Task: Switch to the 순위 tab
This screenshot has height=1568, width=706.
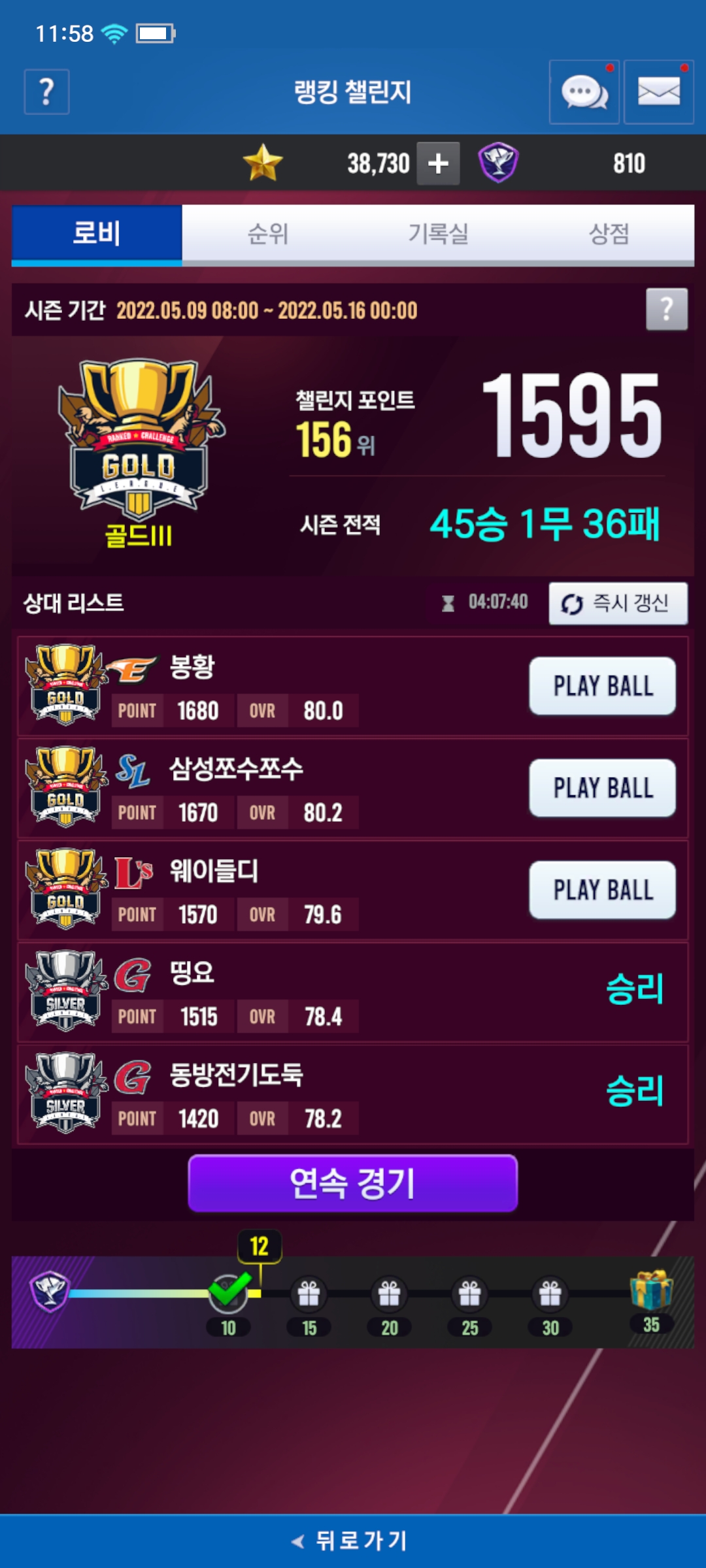Action: point(267,234)
